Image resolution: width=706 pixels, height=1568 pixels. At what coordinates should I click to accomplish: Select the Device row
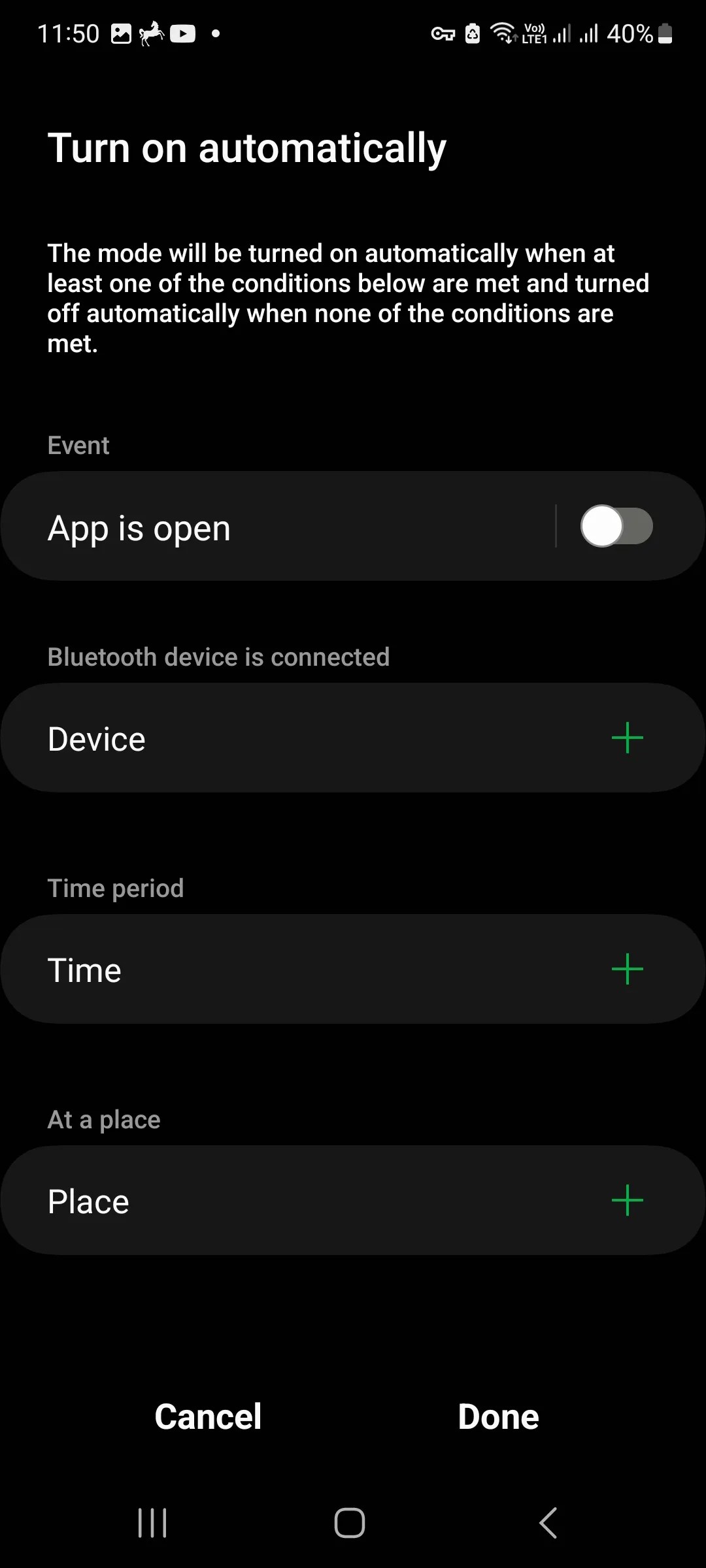point(261,738)
